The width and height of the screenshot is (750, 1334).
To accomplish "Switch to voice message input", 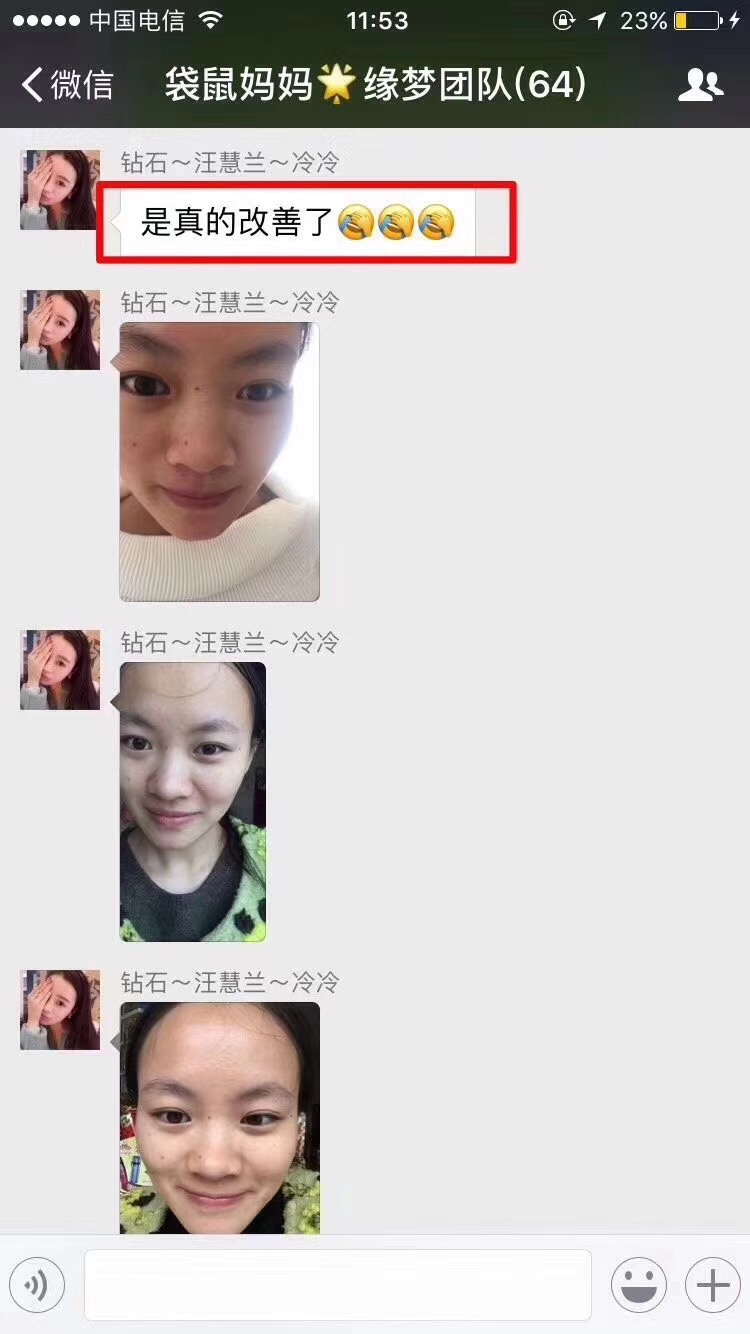I will tap(37, 1284).
